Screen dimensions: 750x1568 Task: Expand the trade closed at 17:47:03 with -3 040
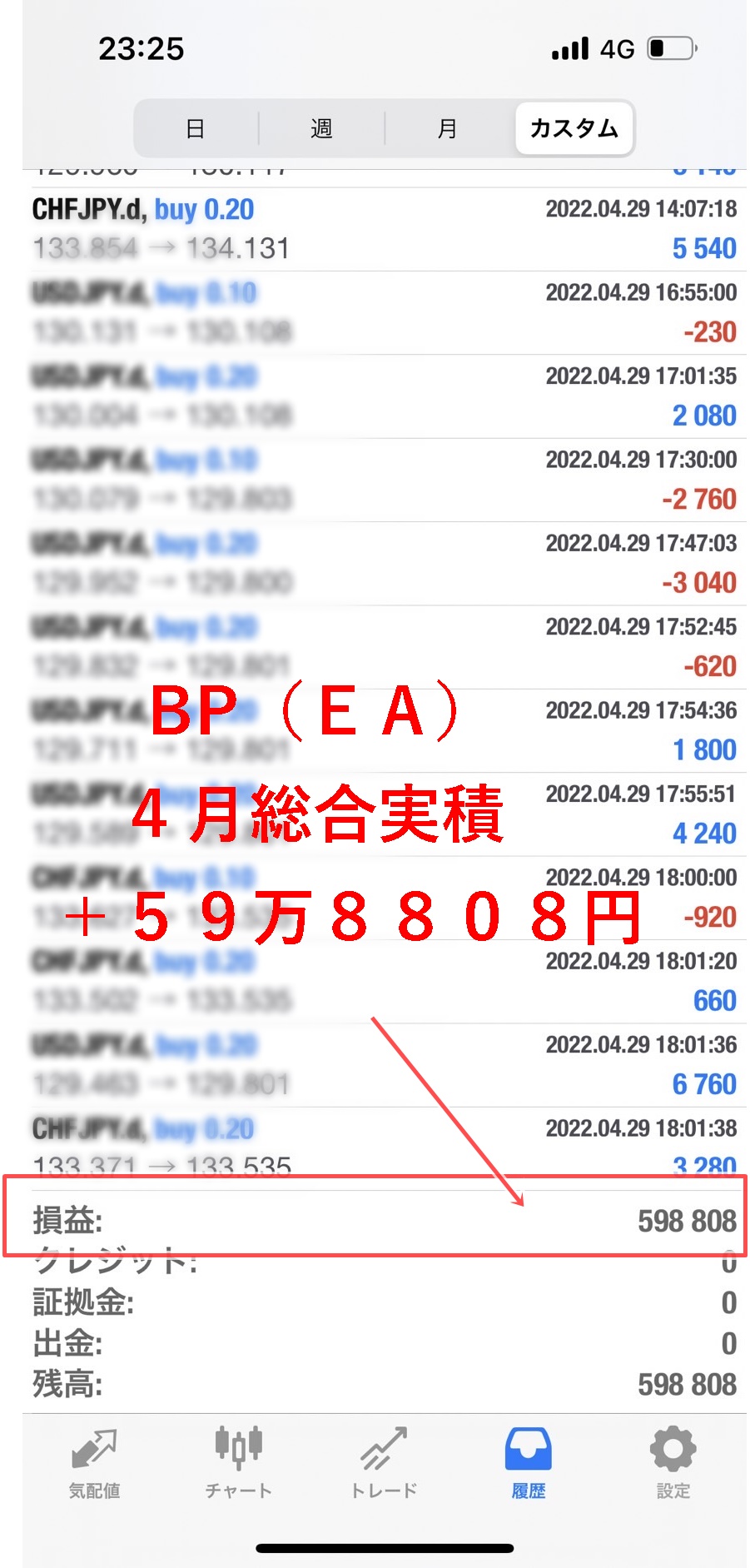click(x=385, y=564)
